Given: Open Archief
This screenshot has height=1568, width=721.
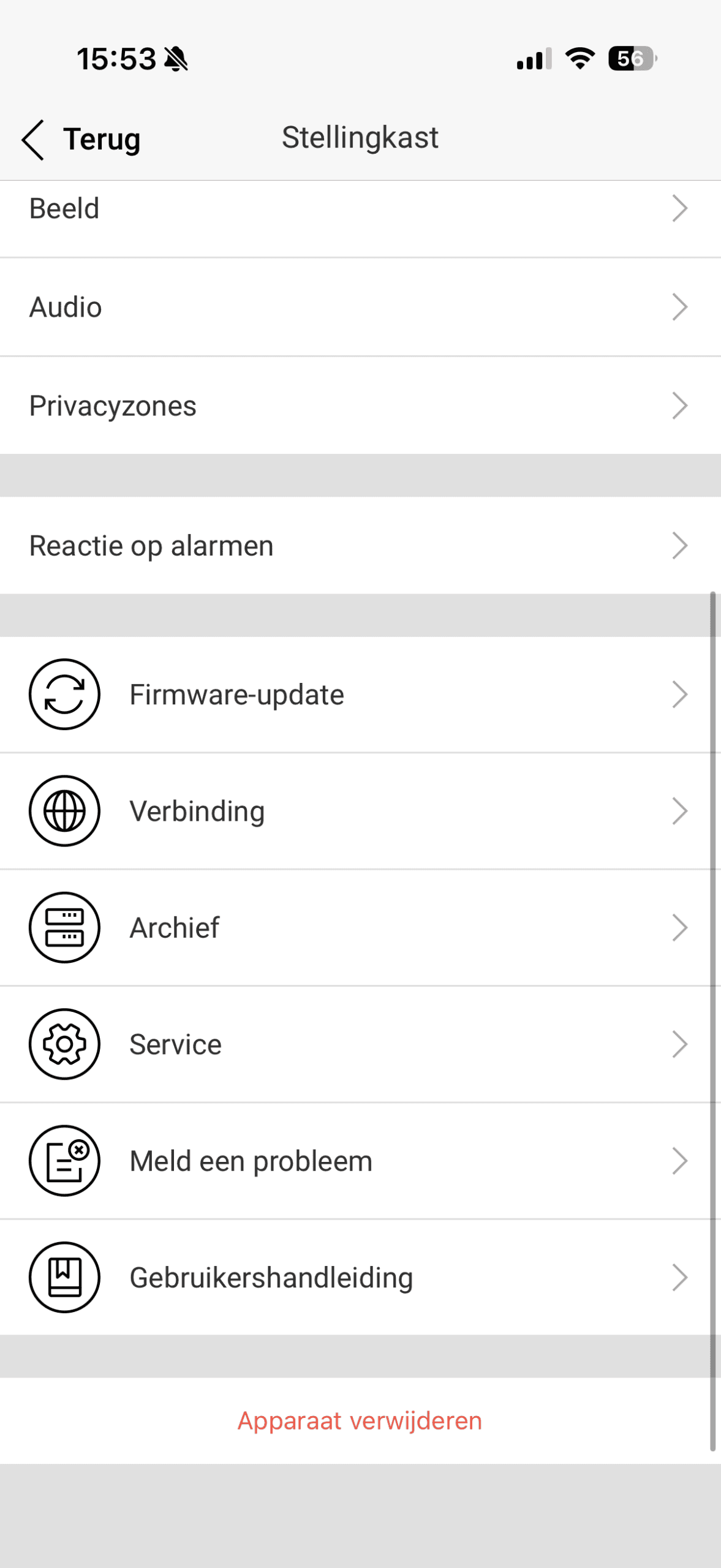Looking at the screenshot, I should coord(360,927).
